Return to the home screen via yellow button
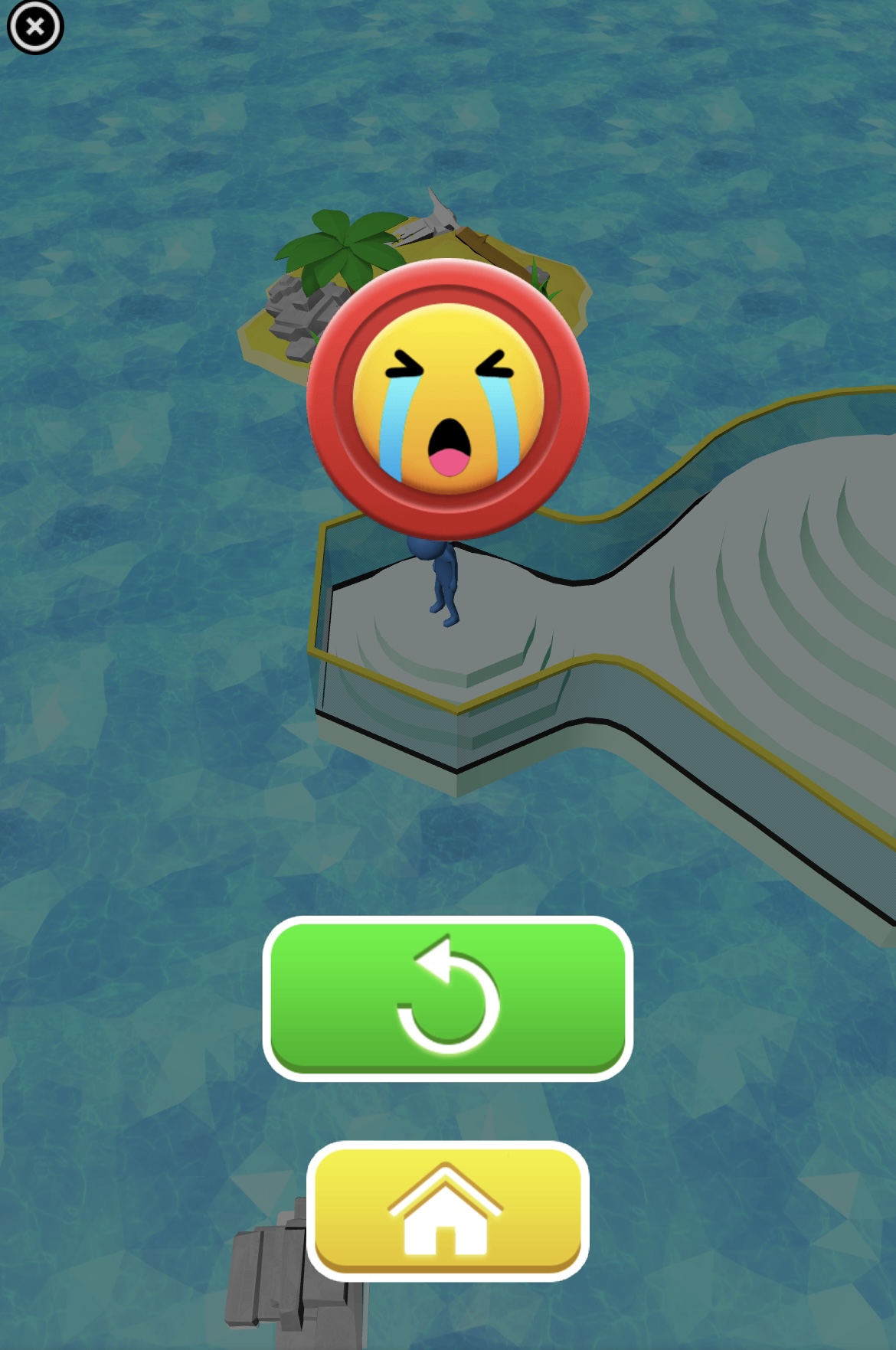The image size is (896, 1350). (447, 1210)
